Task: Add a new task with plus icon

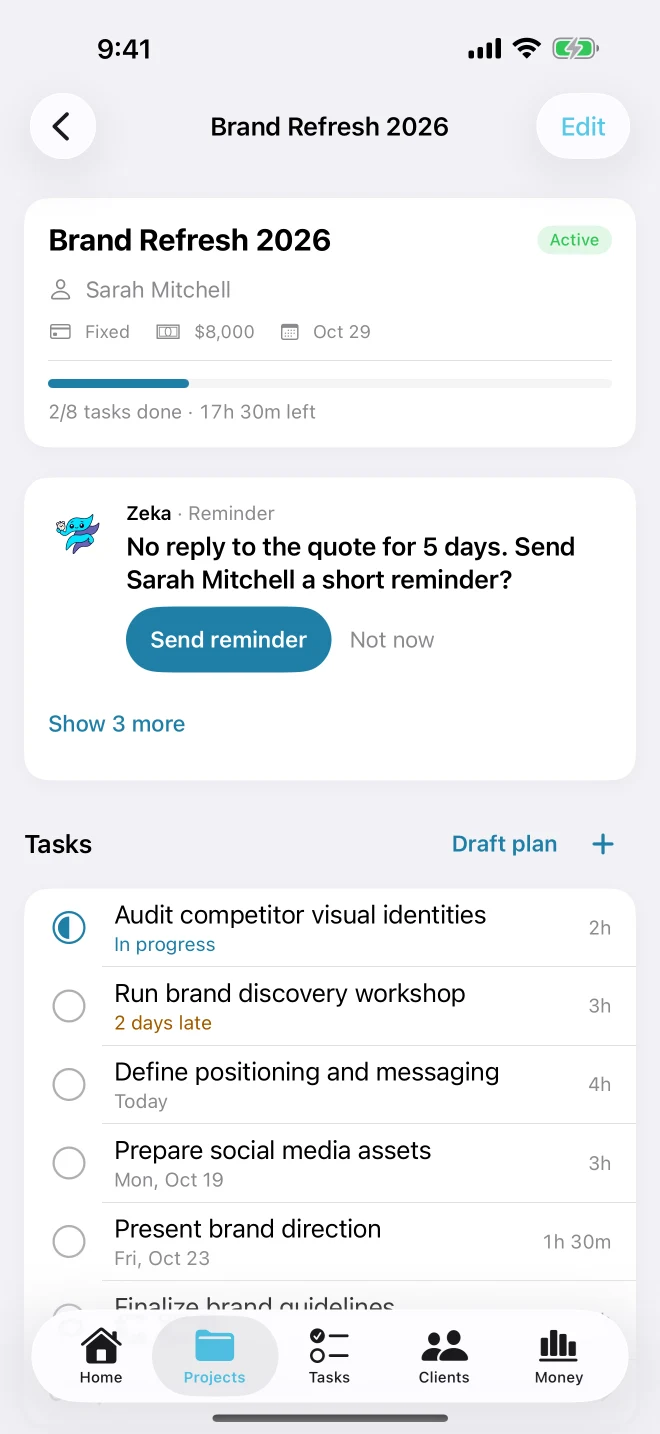Action: tap(603, 844)
